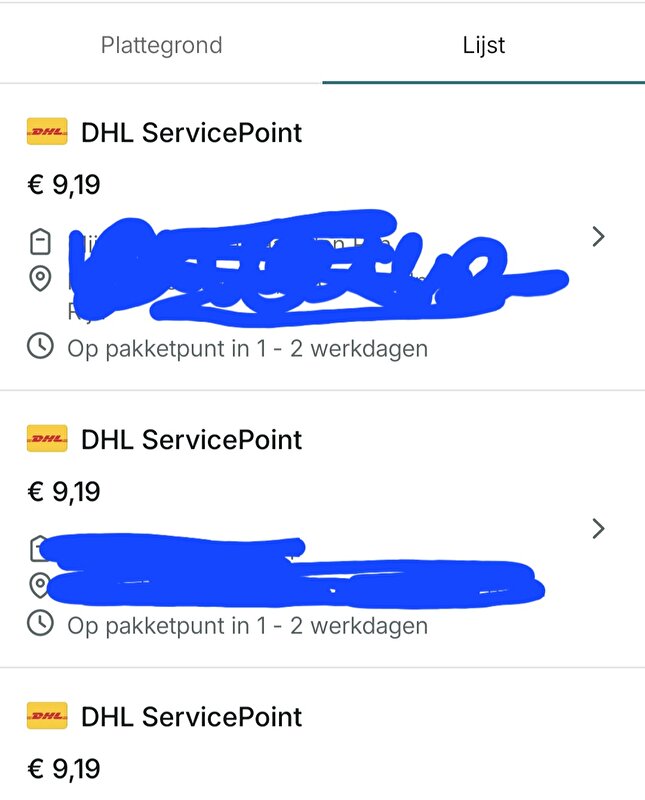The height and width of the screenshot is (800, 645).
Task: Select the Lijst tab
Action: [x=483, y=45]
